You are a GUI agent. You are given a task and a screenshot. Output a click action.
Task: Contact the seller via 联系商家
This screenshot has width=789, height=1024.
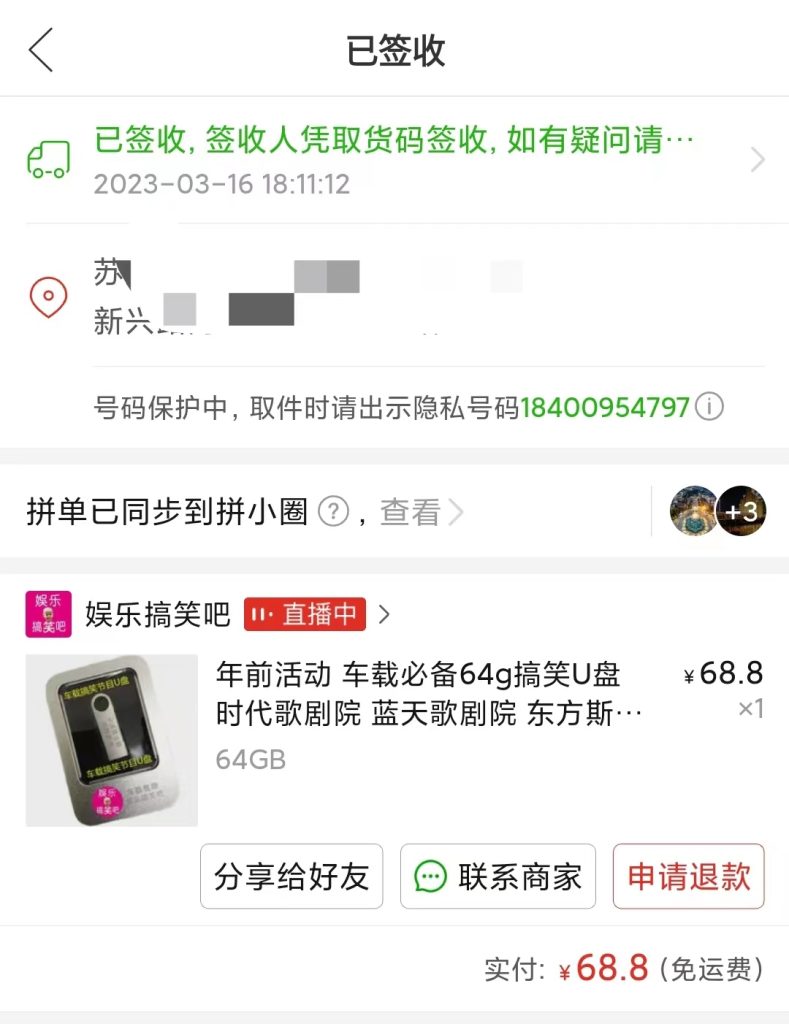[x=498, y=877]
